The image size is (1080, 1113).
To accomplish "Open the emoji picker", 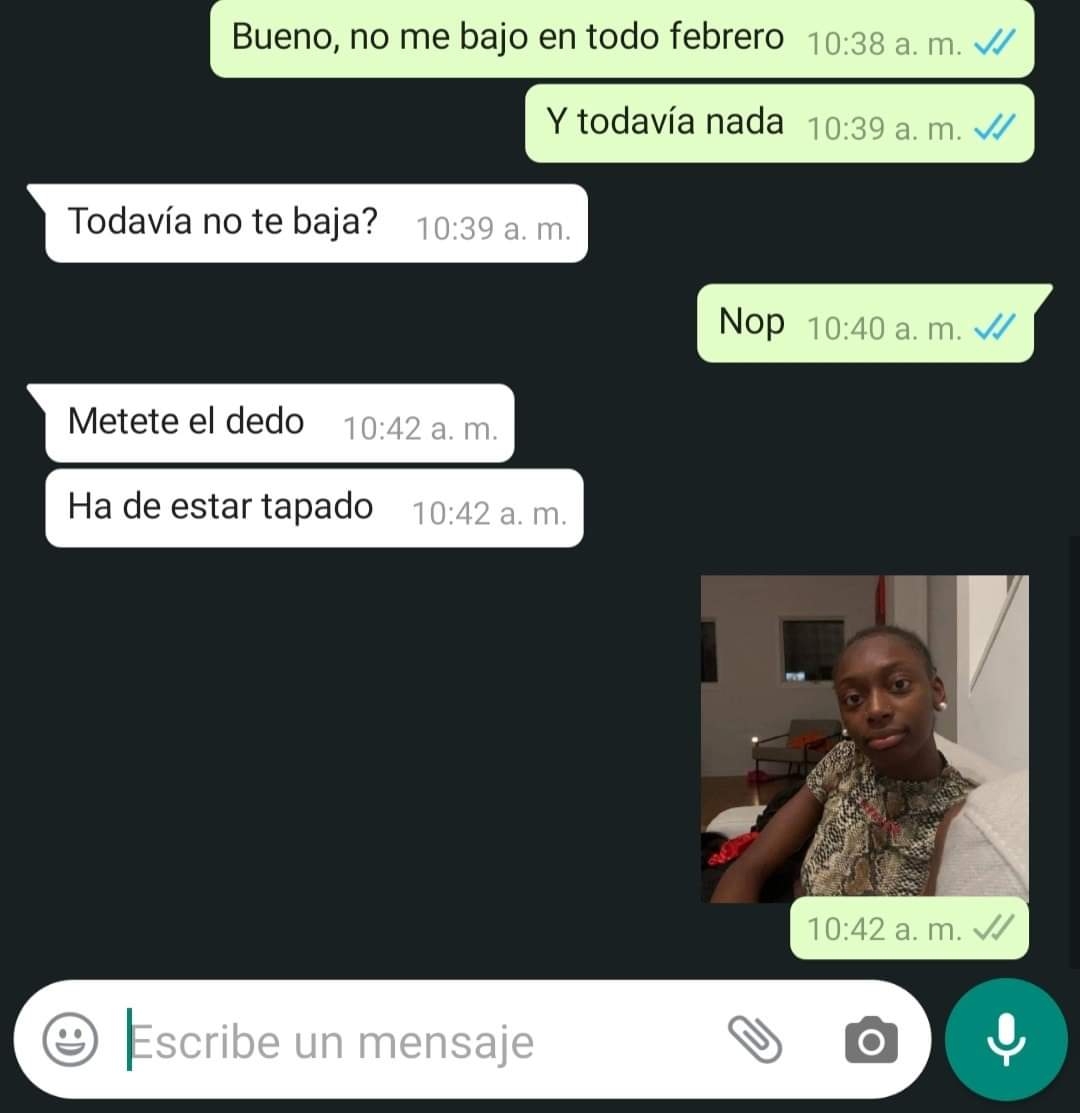I will pos(70,1040).
